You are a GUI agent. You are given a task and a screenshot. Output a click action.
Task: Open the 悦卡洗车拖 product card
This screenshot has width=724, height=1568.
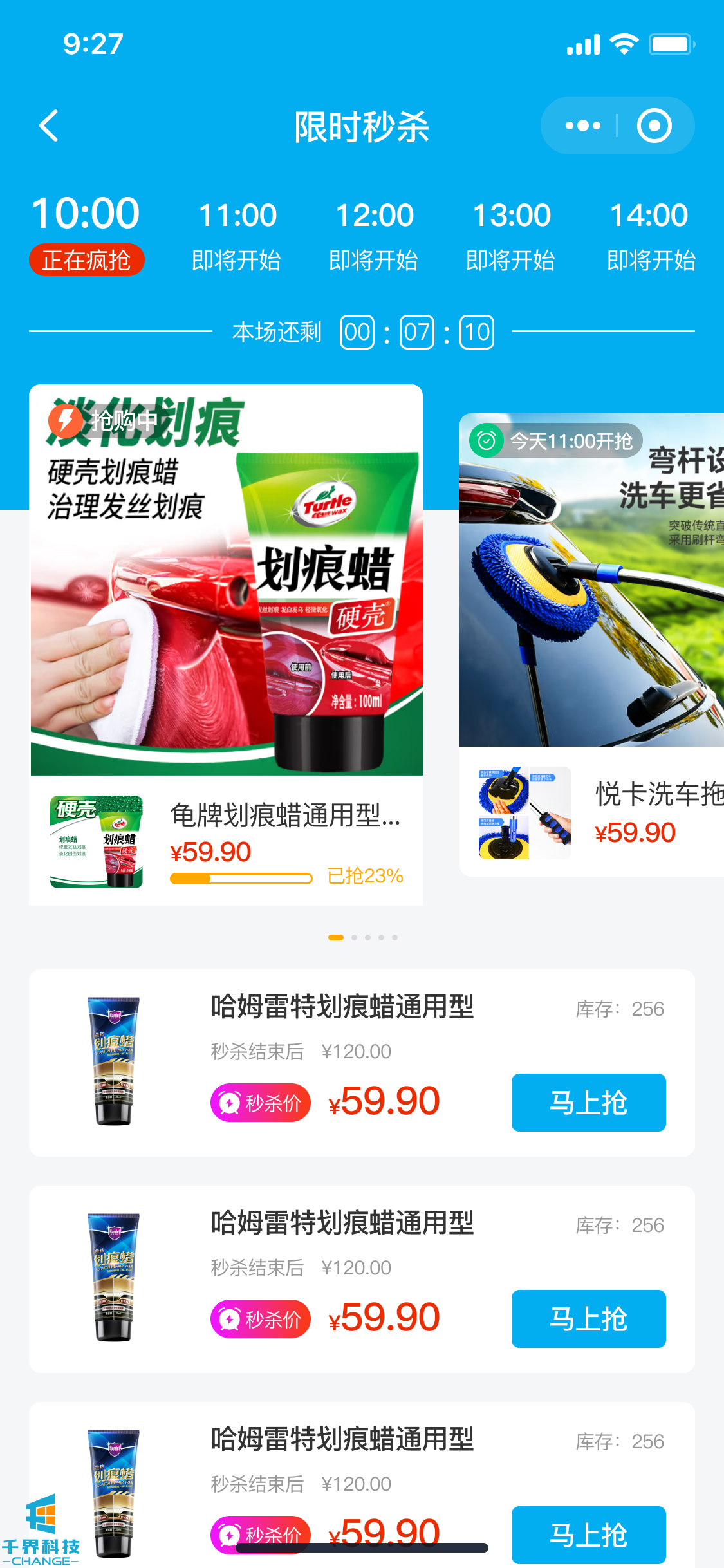coord(592,644)
